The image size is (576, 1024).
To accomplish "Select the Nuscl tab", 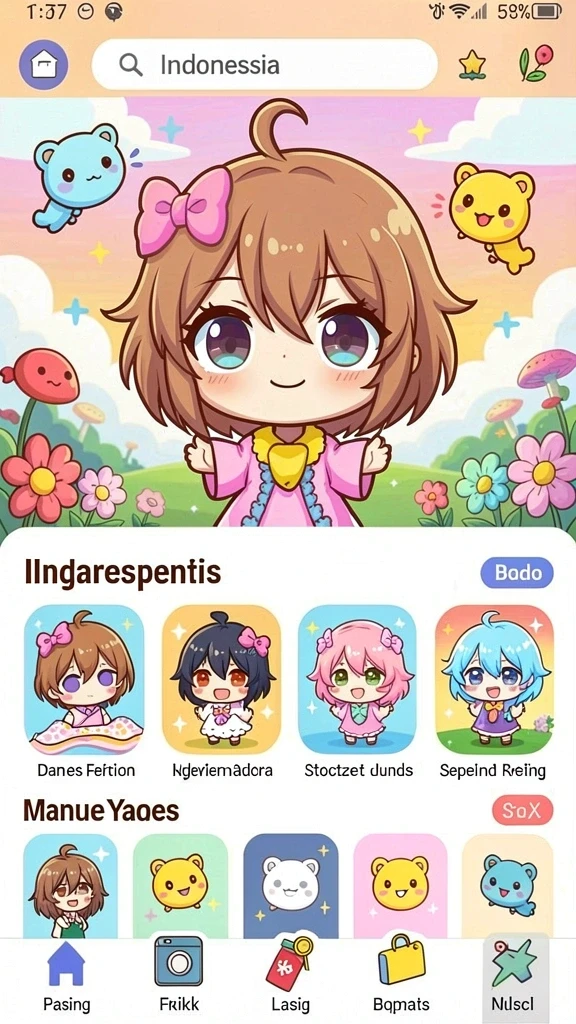I will pos(513,978).
